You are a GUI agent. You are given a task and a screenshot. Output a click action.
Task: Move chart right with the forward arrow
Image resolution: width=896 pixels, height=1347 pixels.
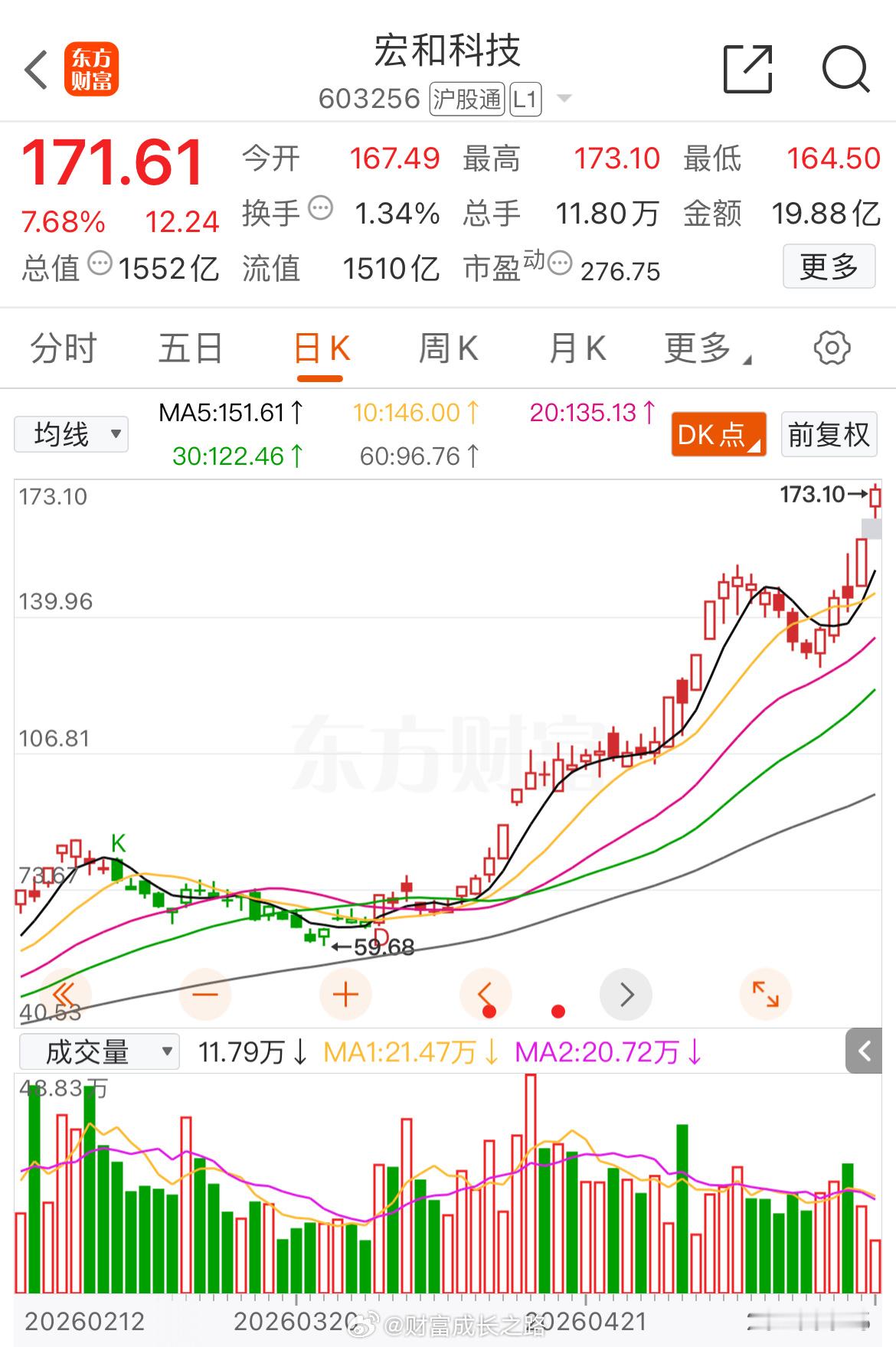(626, 994)
